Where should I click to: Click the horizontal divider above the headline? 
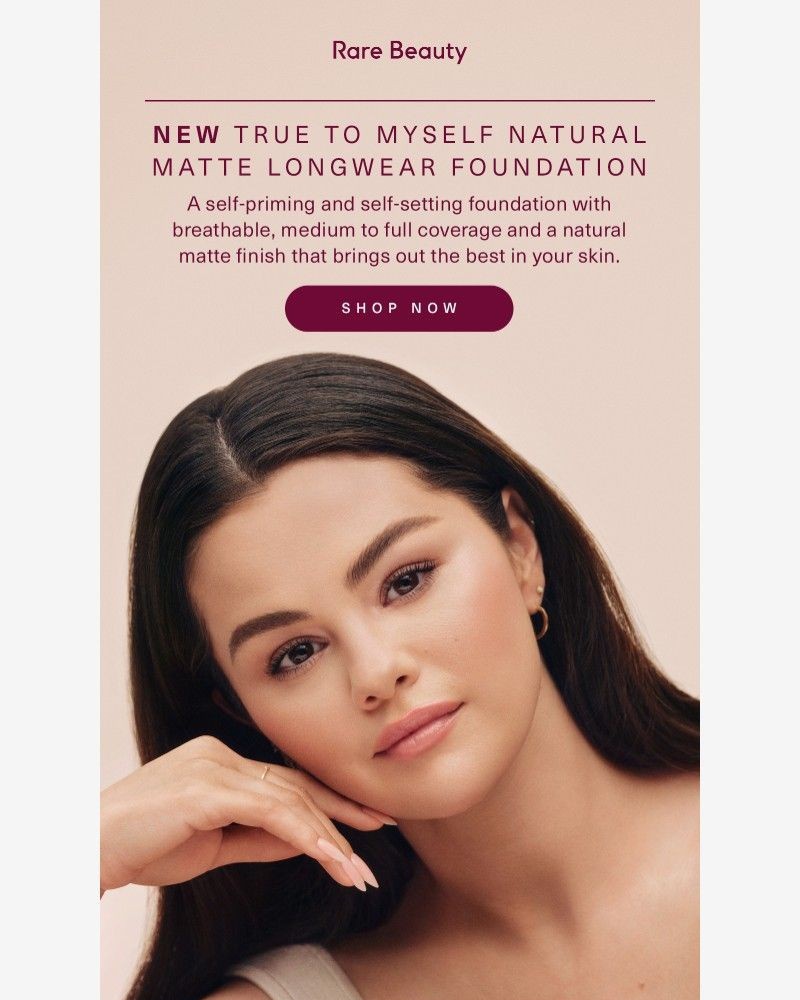coord(399,98)
